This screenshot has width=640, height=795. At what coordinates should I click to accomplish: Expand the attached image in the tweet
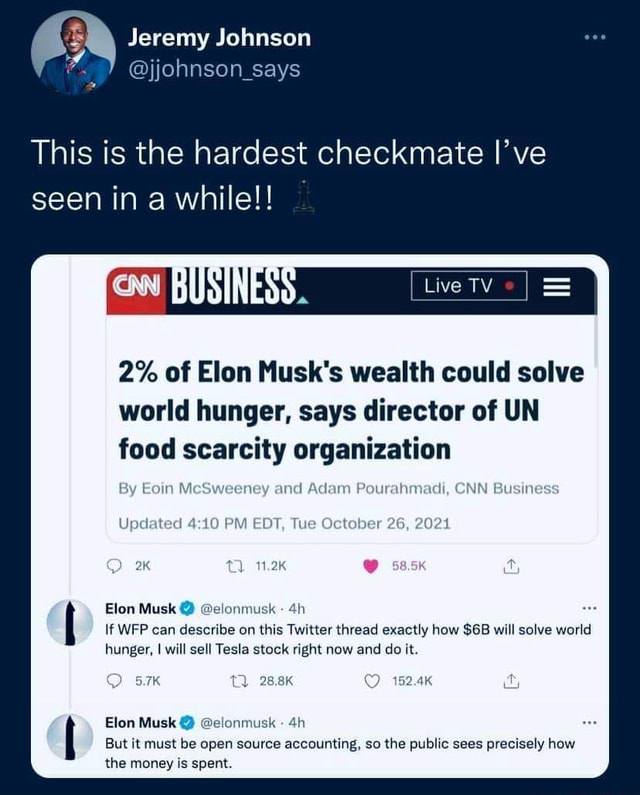coord(319,515)
